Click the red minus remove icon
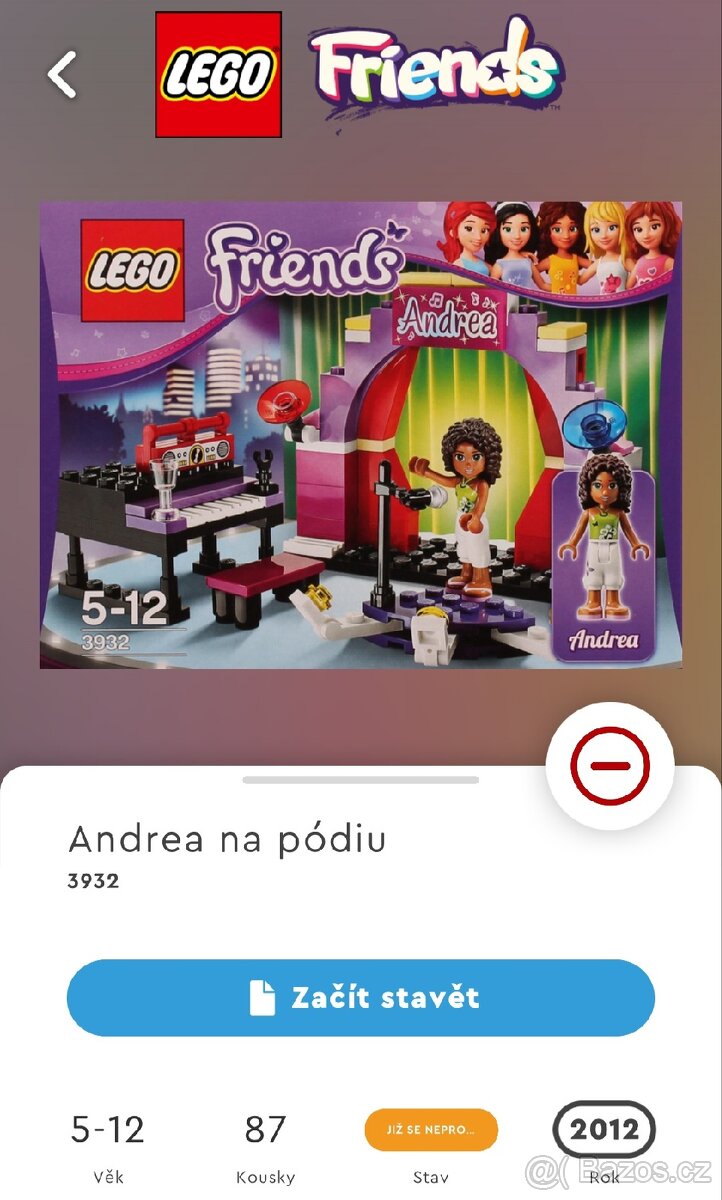The image size is (722, 1200). coord(613,765)
